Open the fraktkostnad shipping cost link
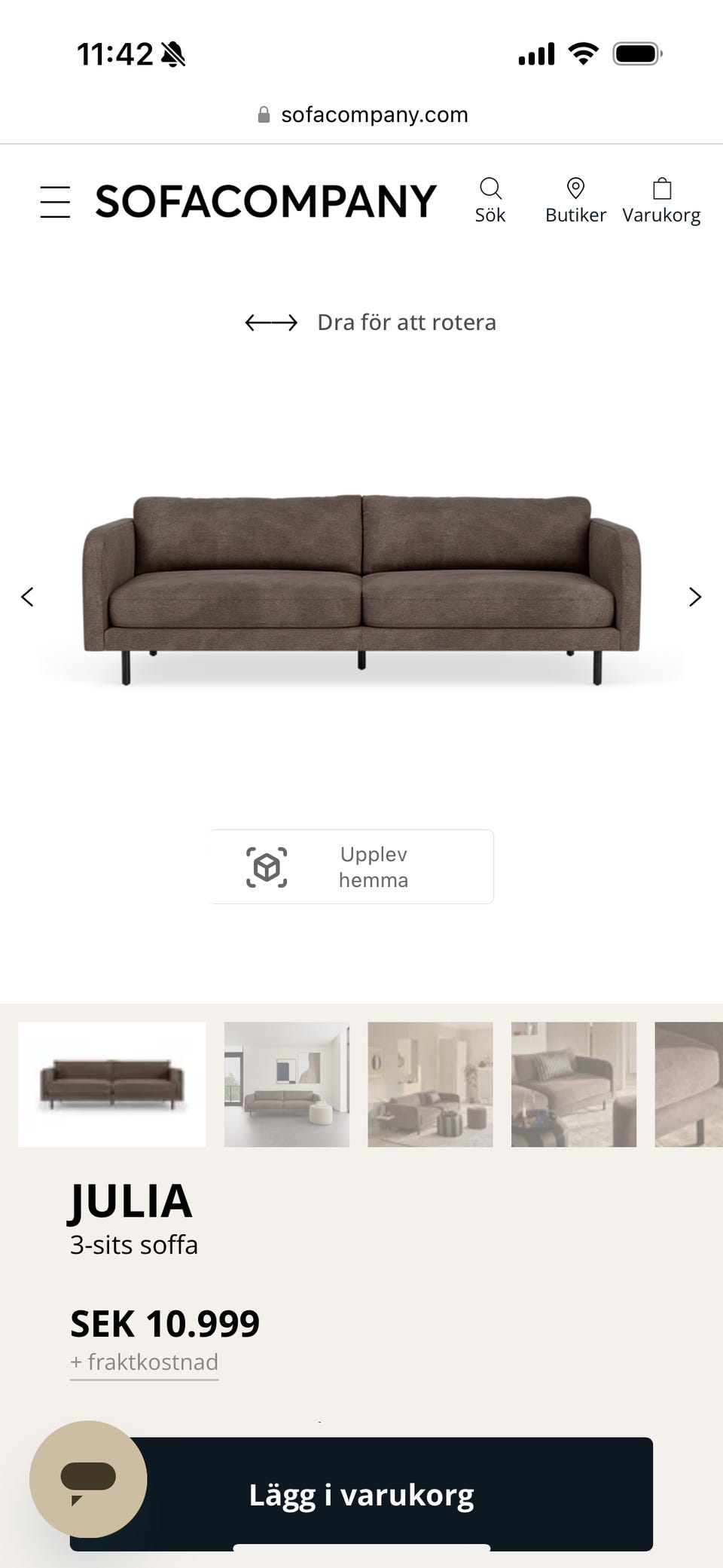This screenshot has height=1568, width=723. 144,1361
